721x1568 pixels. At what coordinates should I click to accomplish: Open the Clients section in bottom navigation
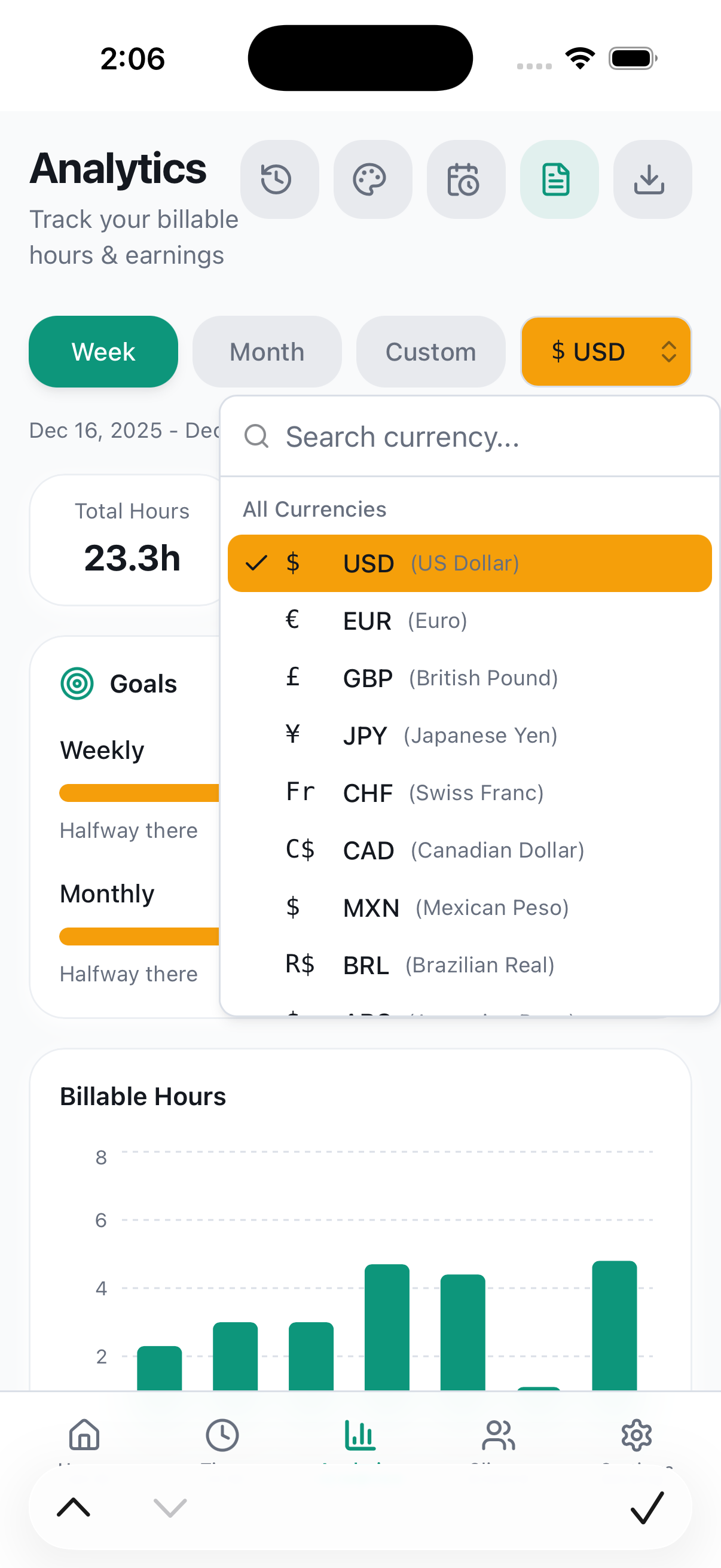pyautogui.click(x=499, y=1436)
